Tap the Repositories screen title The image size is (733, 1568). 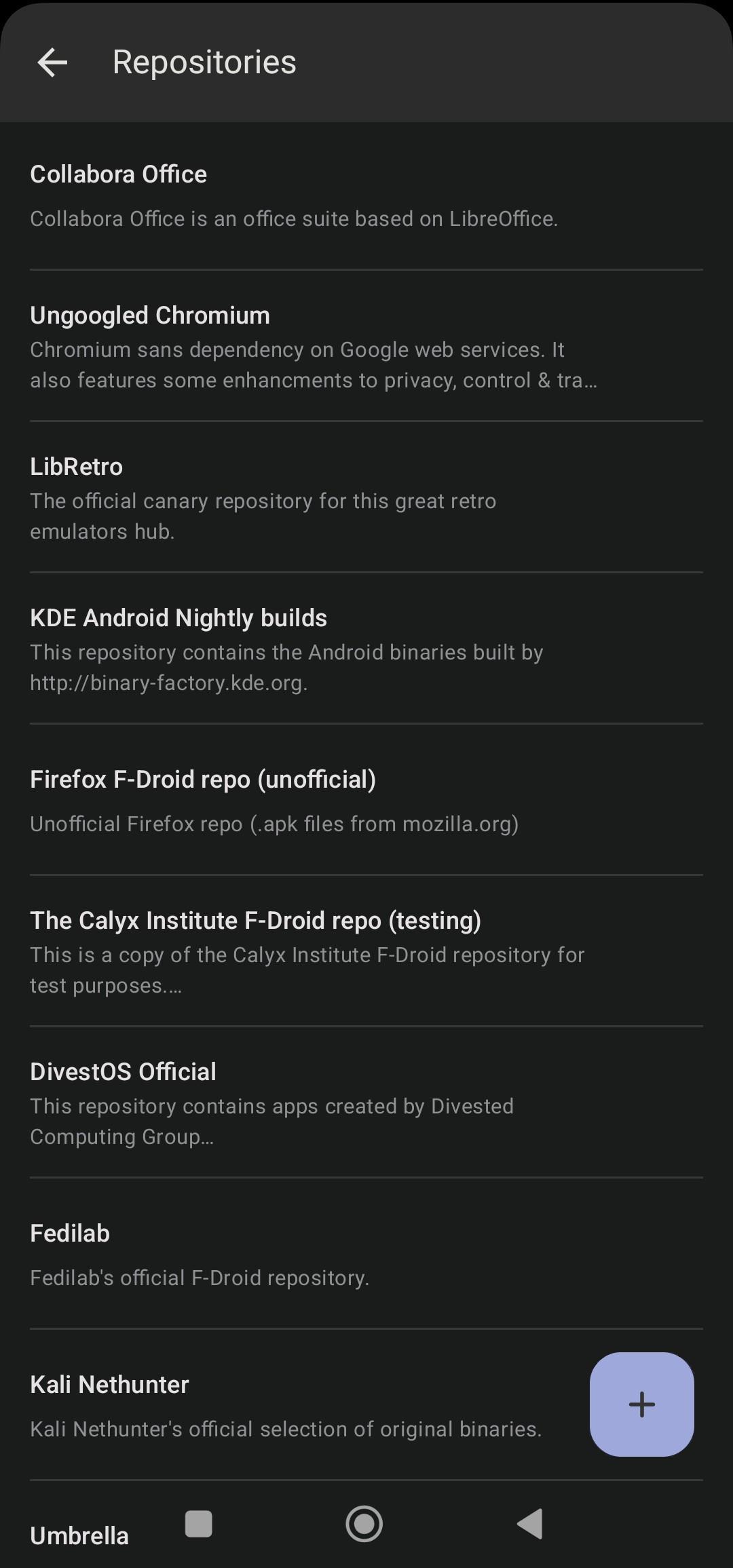[x=204, y=62]
